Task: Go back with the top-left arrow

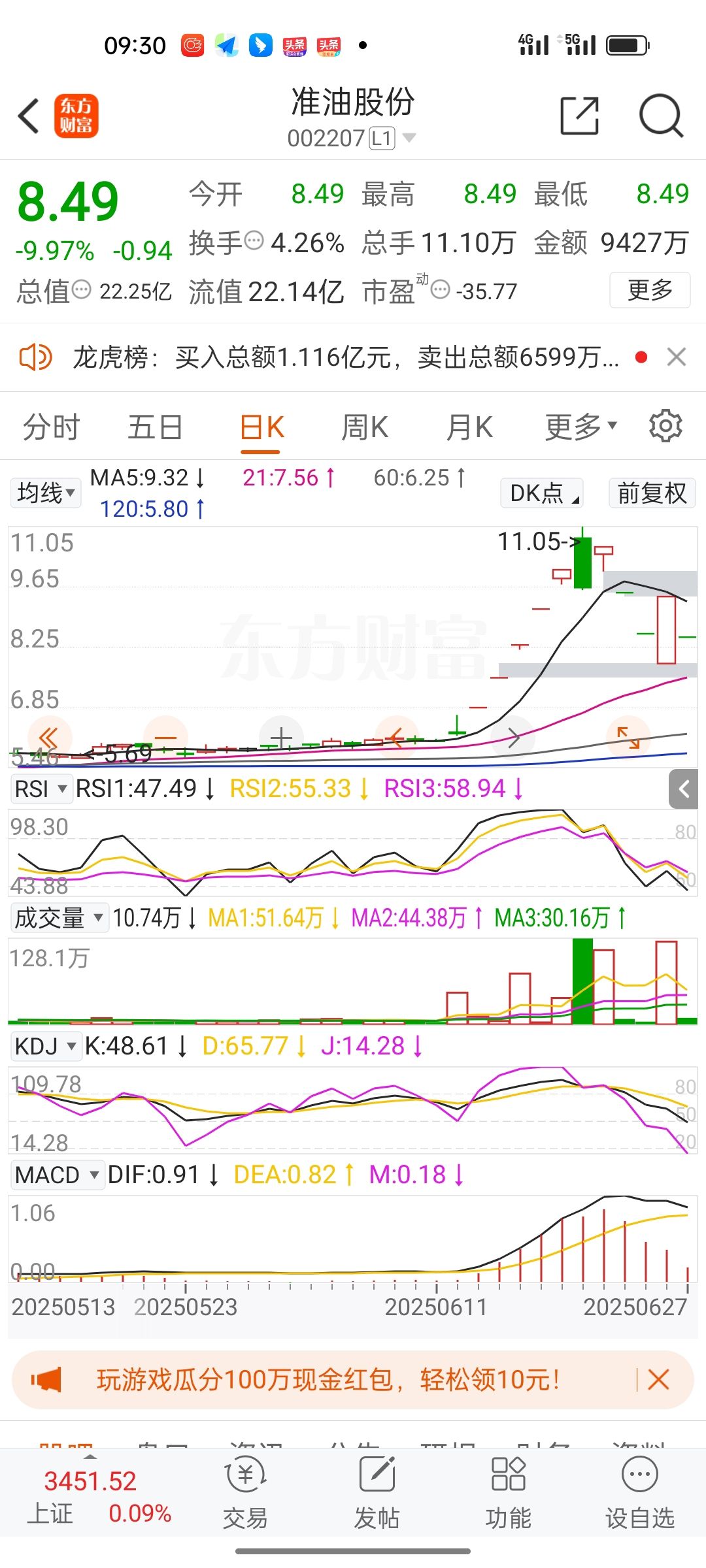Action: [x=29, y=116]
